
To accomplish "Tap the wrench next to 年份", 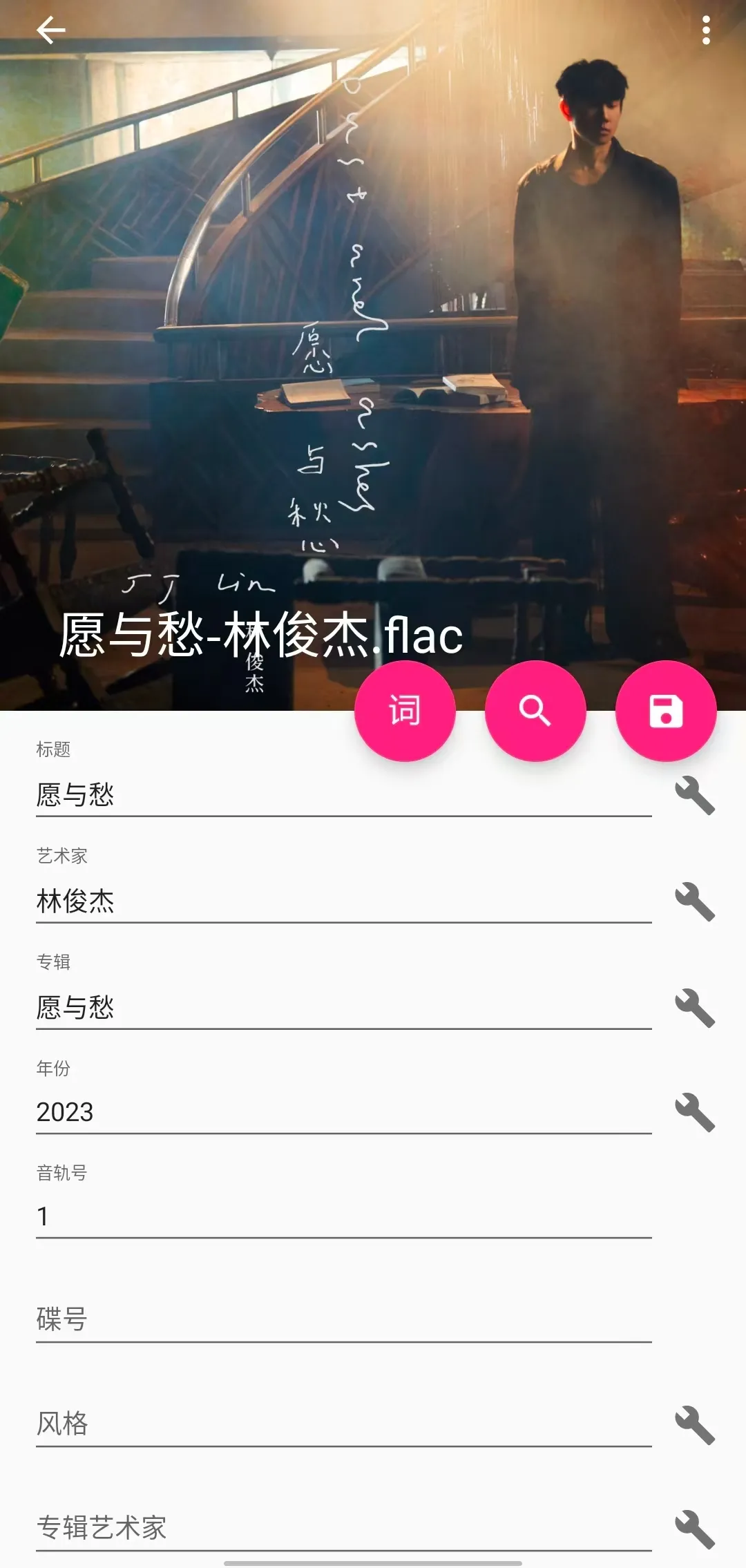I will 695,1112.
